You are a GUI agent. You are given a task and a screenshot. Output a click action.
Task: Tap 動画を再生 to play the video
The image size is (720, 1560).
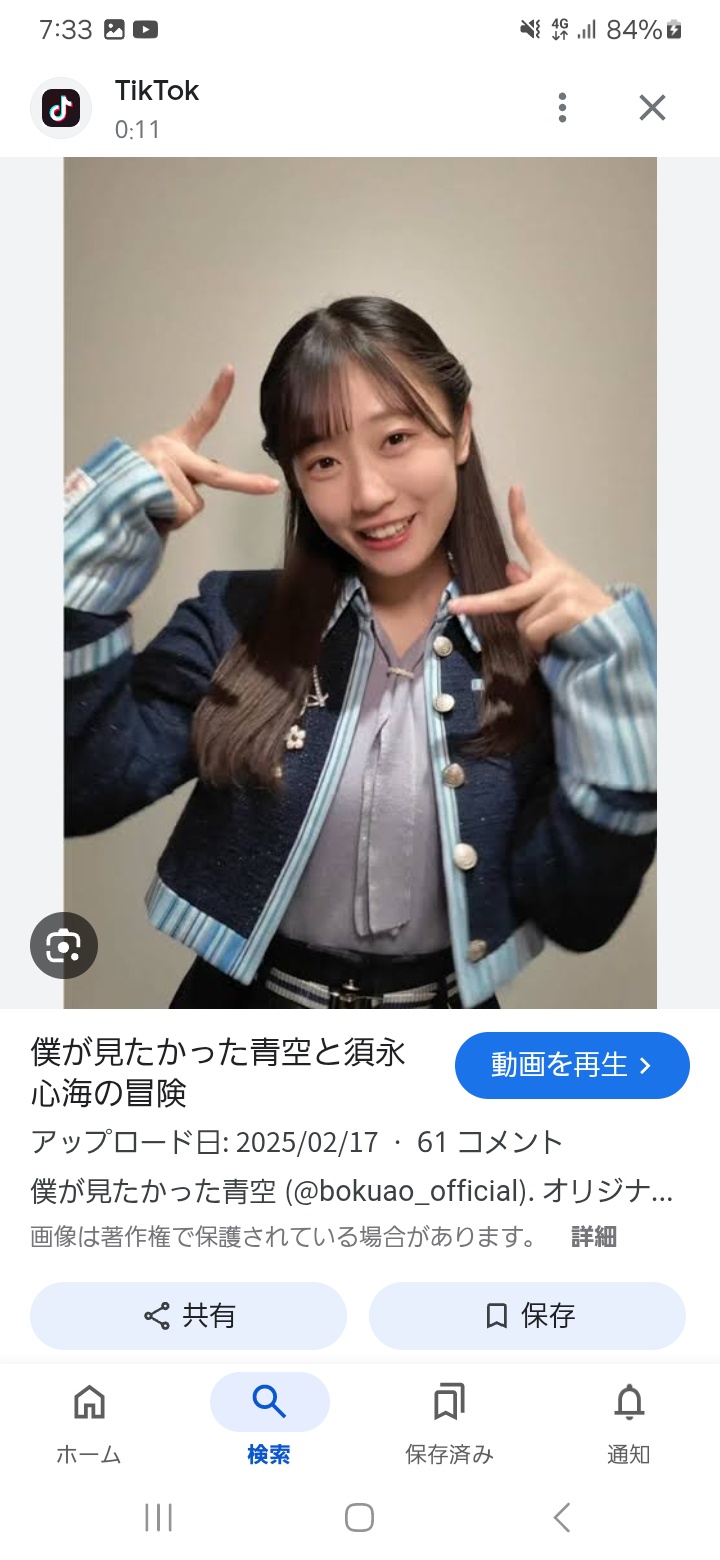[x=572, y=1065]
